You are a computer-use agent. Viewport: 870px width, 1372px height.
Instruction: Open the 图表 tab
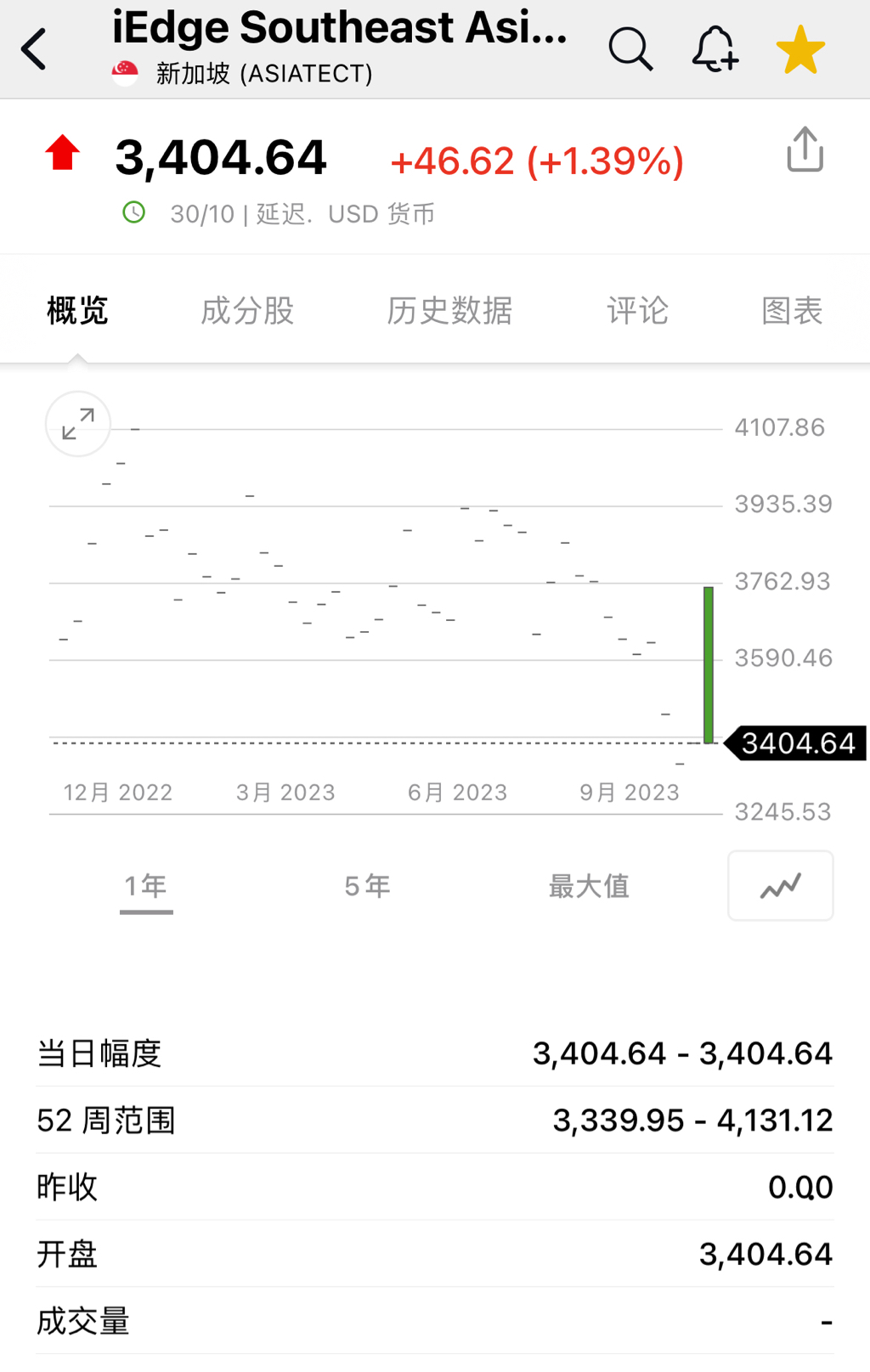click(x=792, y=311)
